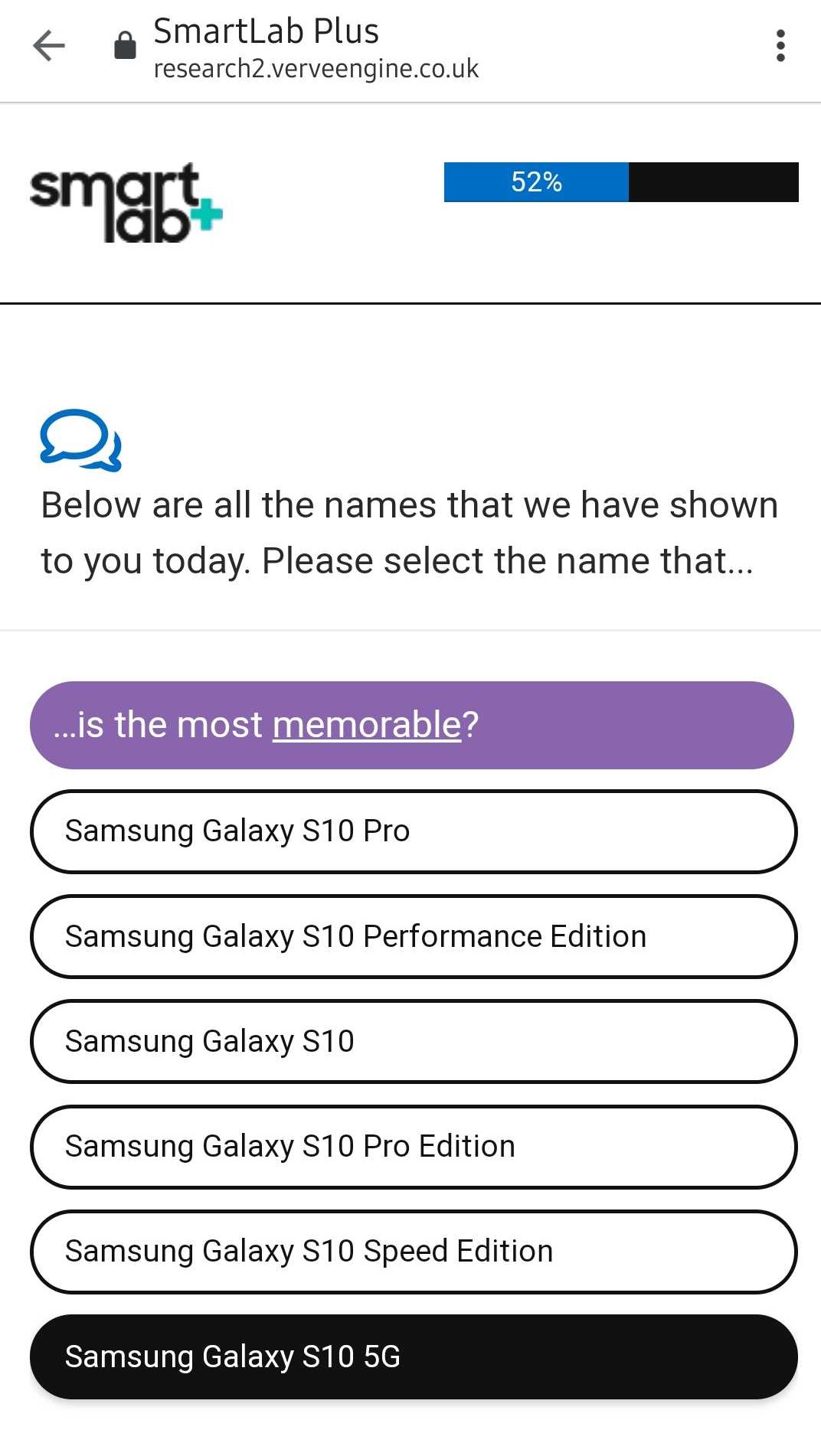
Task: Select the plain Samsung Galaxy S10 answer
Action: pos(412,1042)
